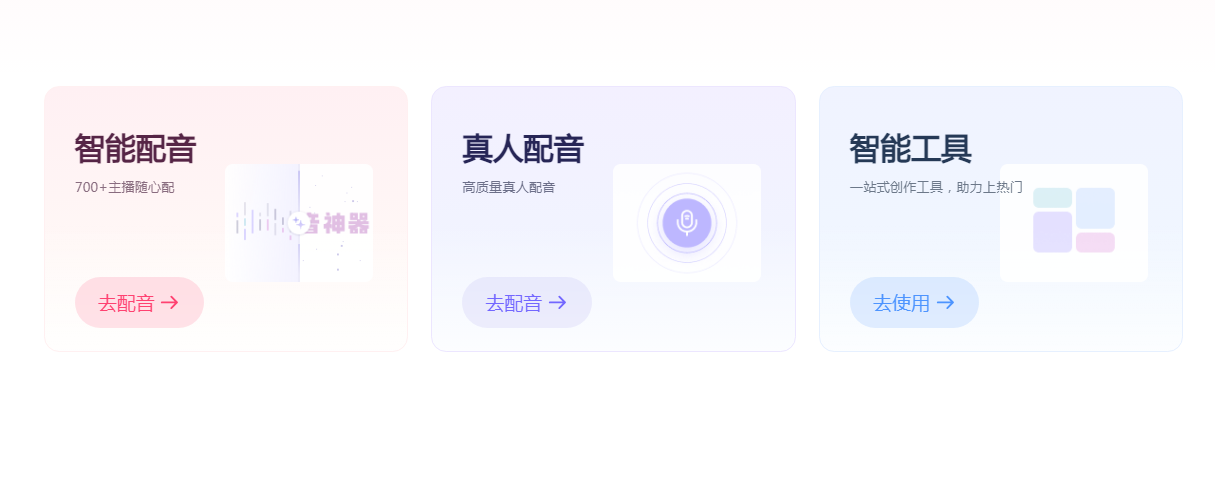Tap 去使用 under 智能工具
The height and width of the screenshot is (478, 1215).
pos(914,303)
